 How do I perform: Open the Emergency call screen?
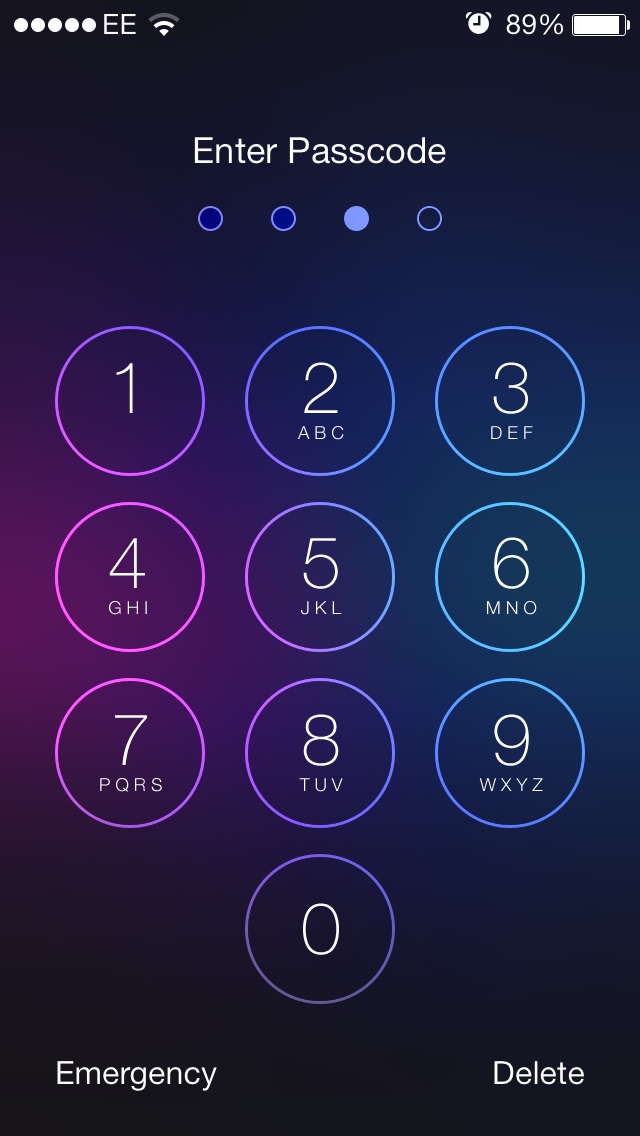pyautogui.click(x=136, y=1074)
